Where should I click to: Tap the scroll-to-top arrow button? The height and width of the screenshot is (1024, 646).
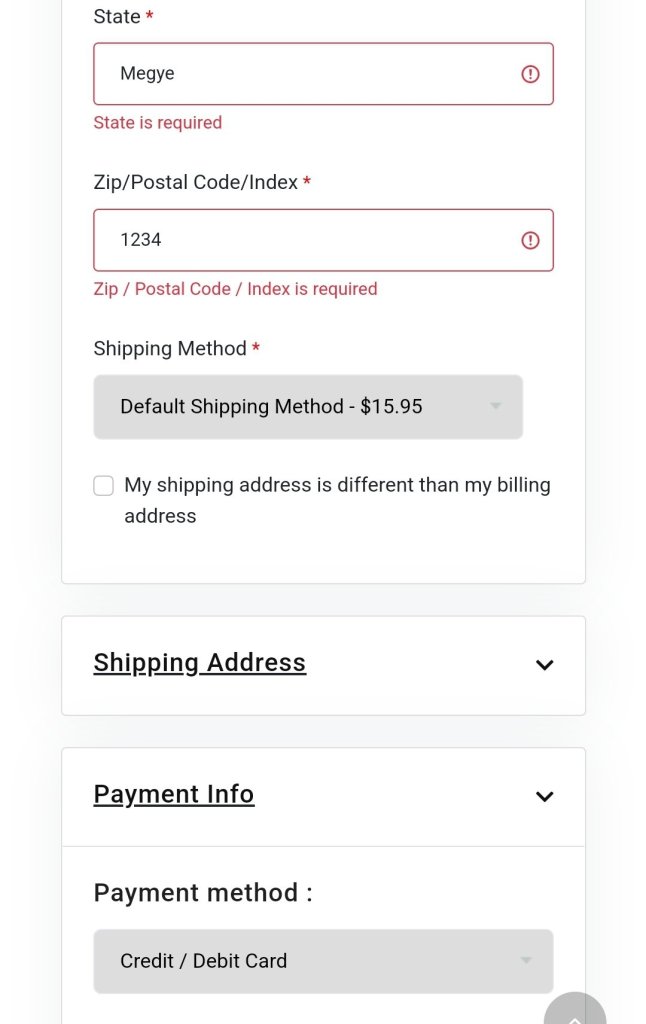575,1010
